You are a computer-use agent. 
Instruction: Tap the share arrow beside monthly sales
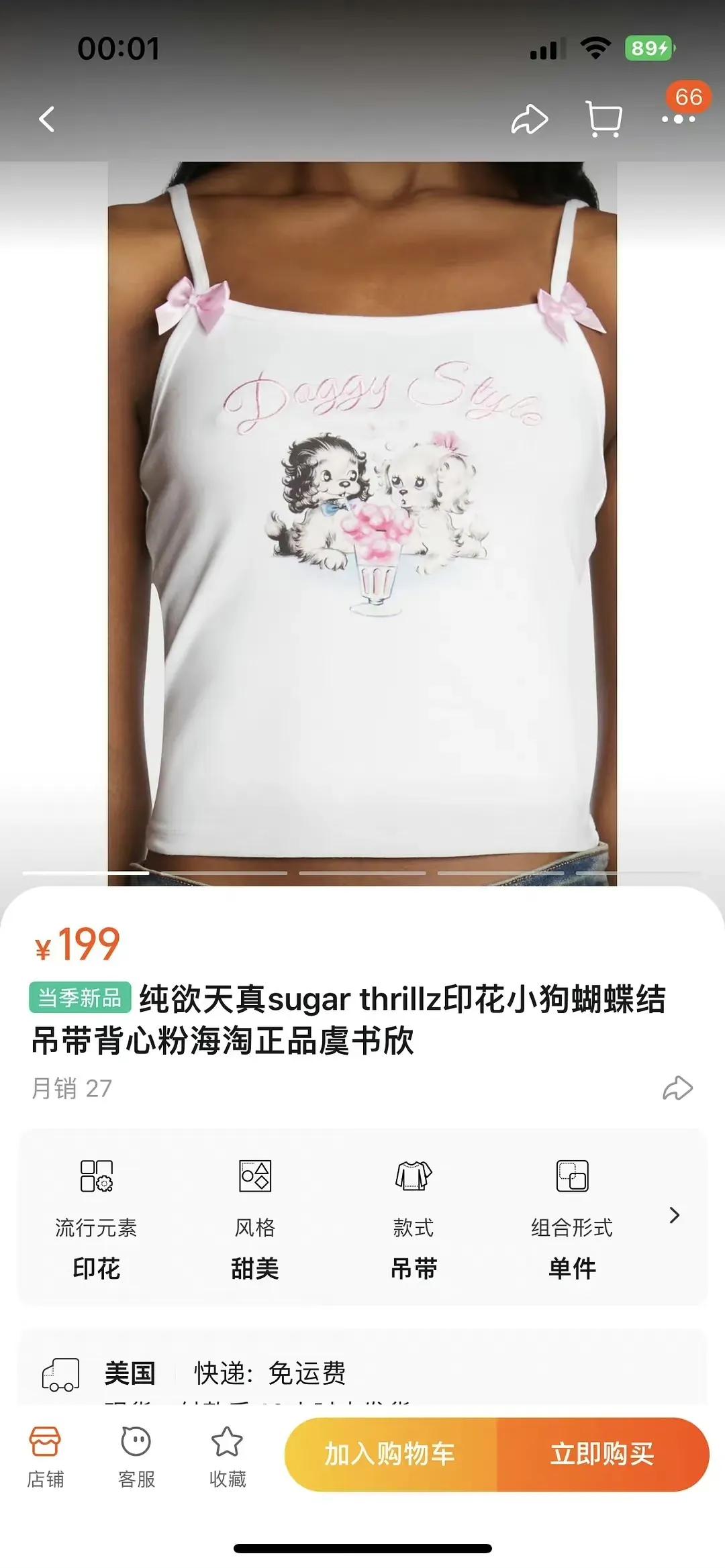click(677, 1088)
